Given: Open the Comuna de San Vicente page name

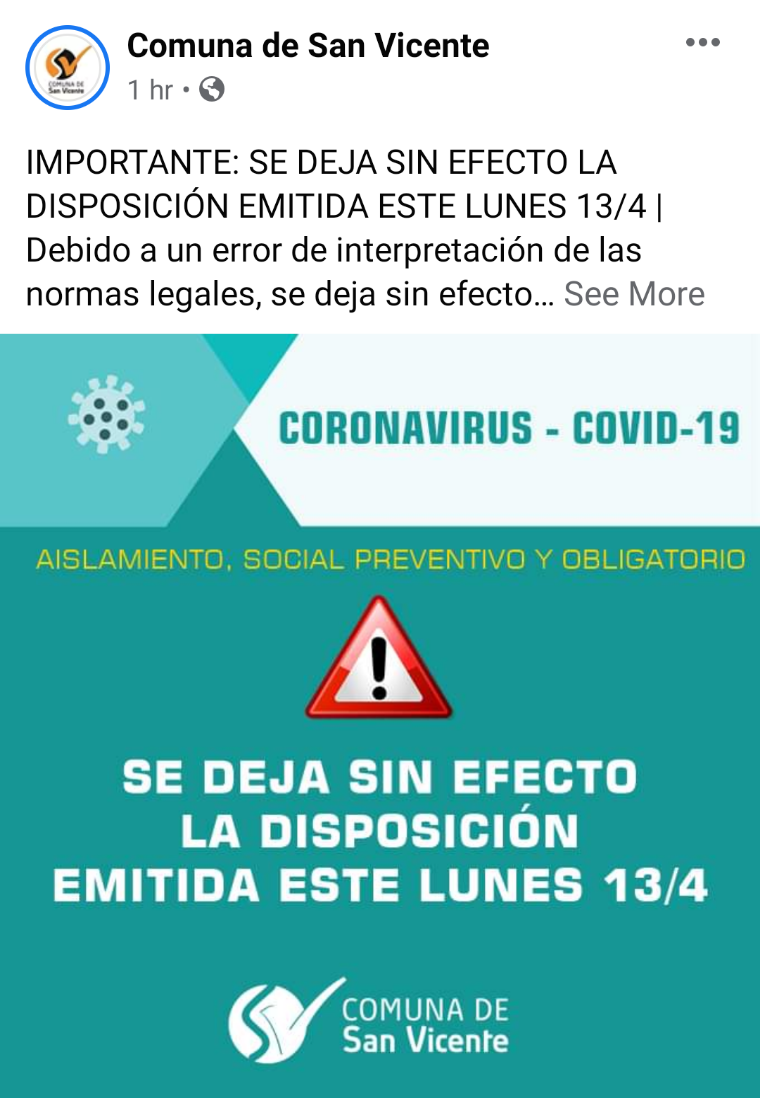Looking at the screenshot, I should (x=308, y=45).
